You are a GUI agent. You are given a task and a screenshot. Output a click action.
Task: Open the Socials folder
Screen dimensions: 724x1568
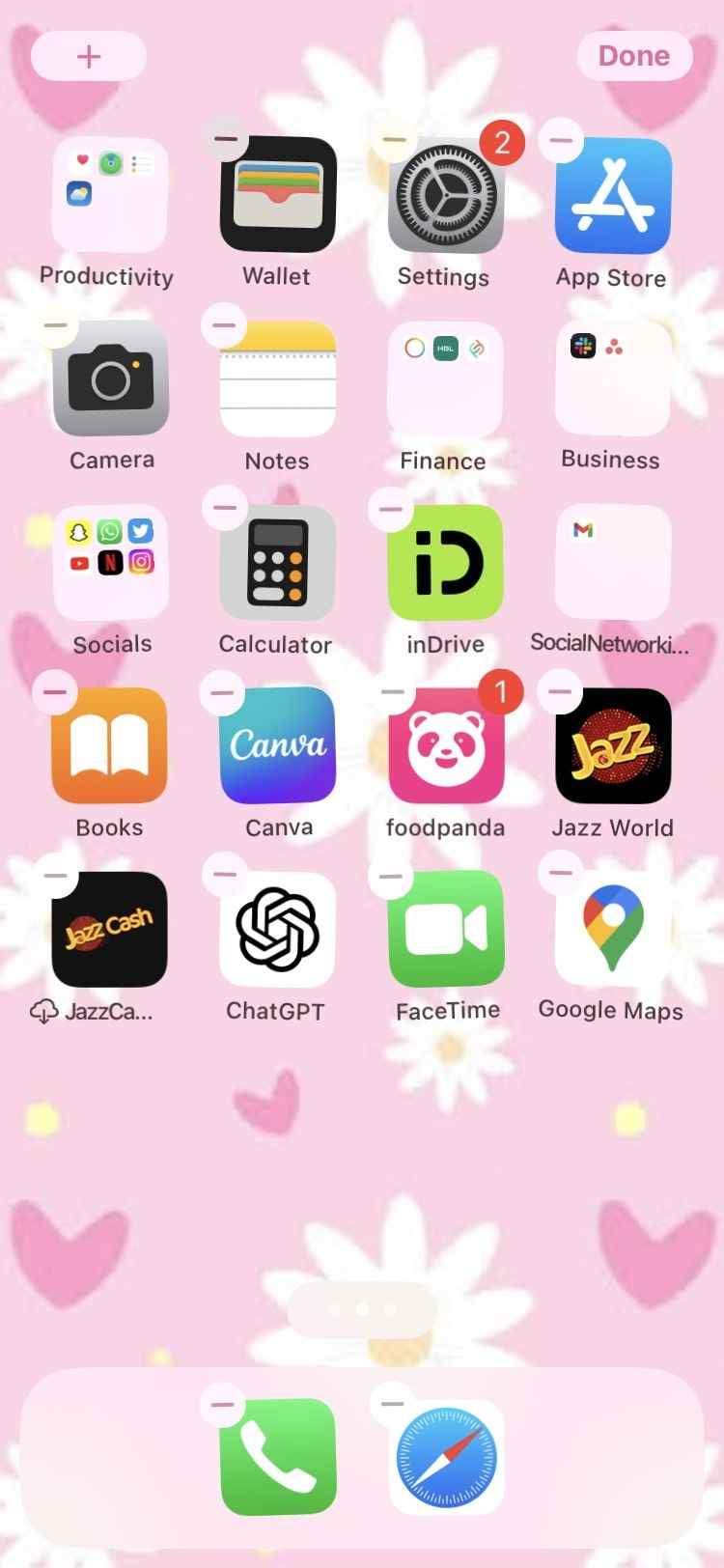111,563
